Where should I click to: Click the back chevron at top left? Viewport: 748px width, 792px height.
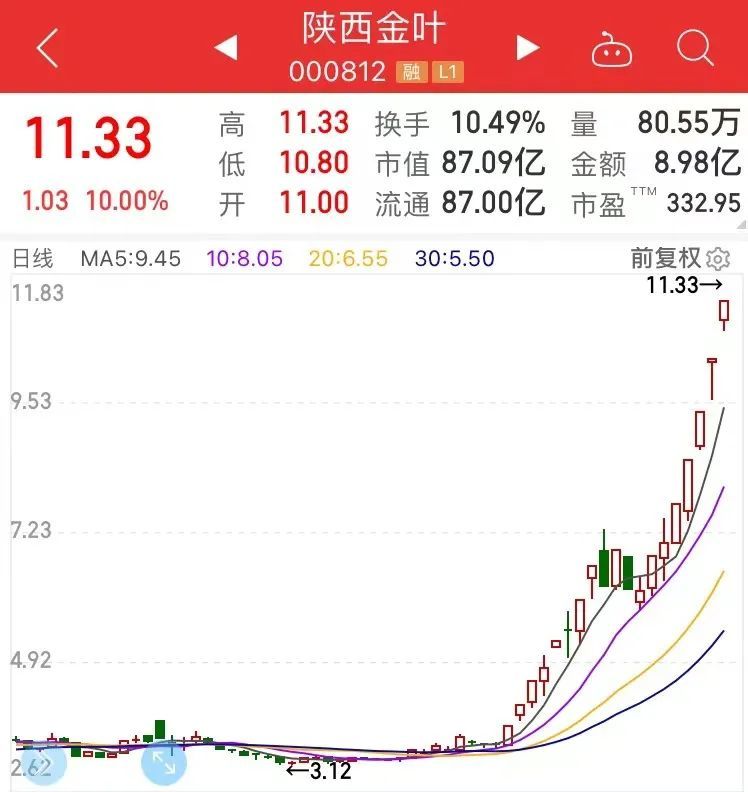click(45, 47)
